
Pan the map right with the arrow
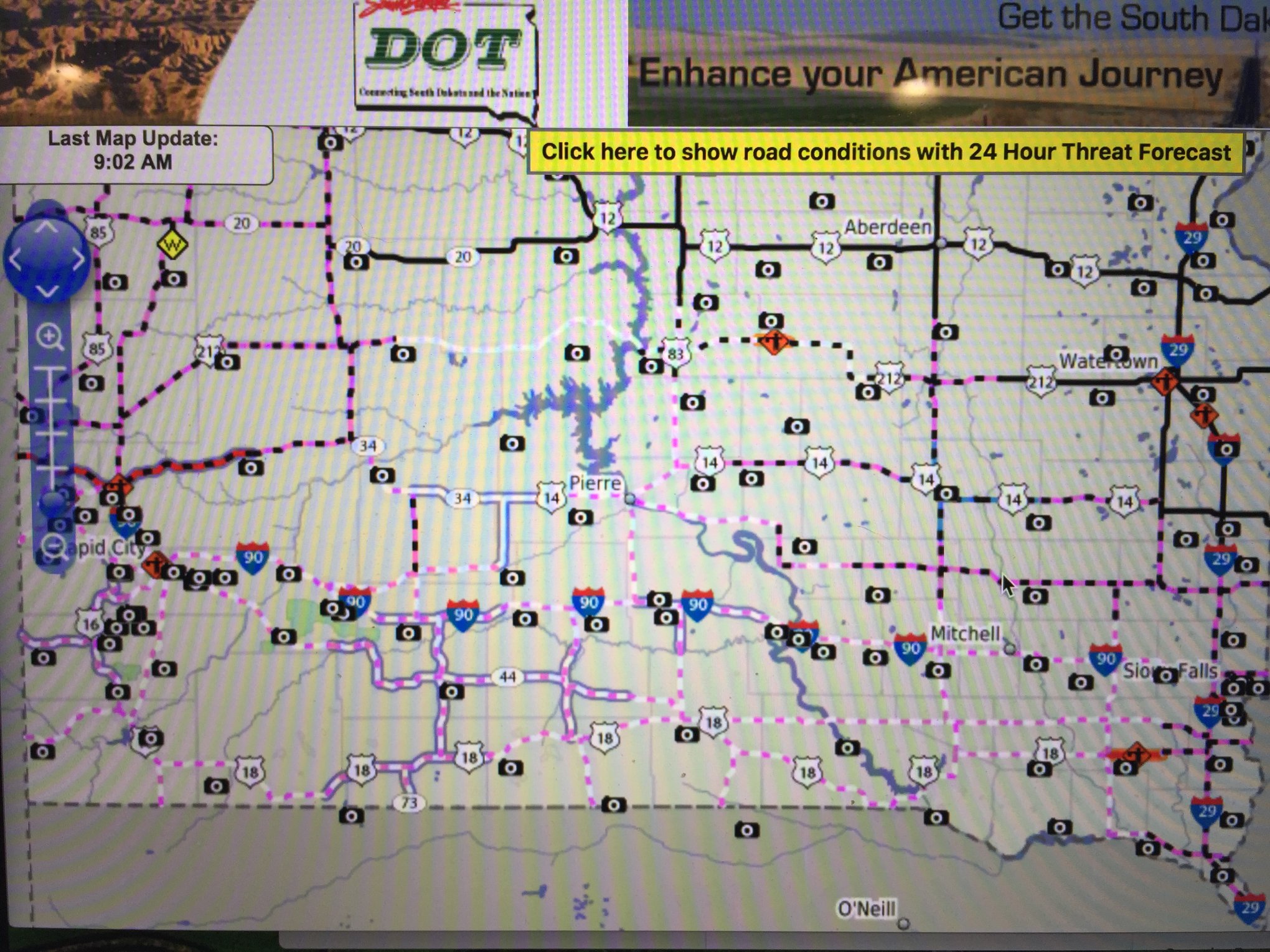point(78,259)
